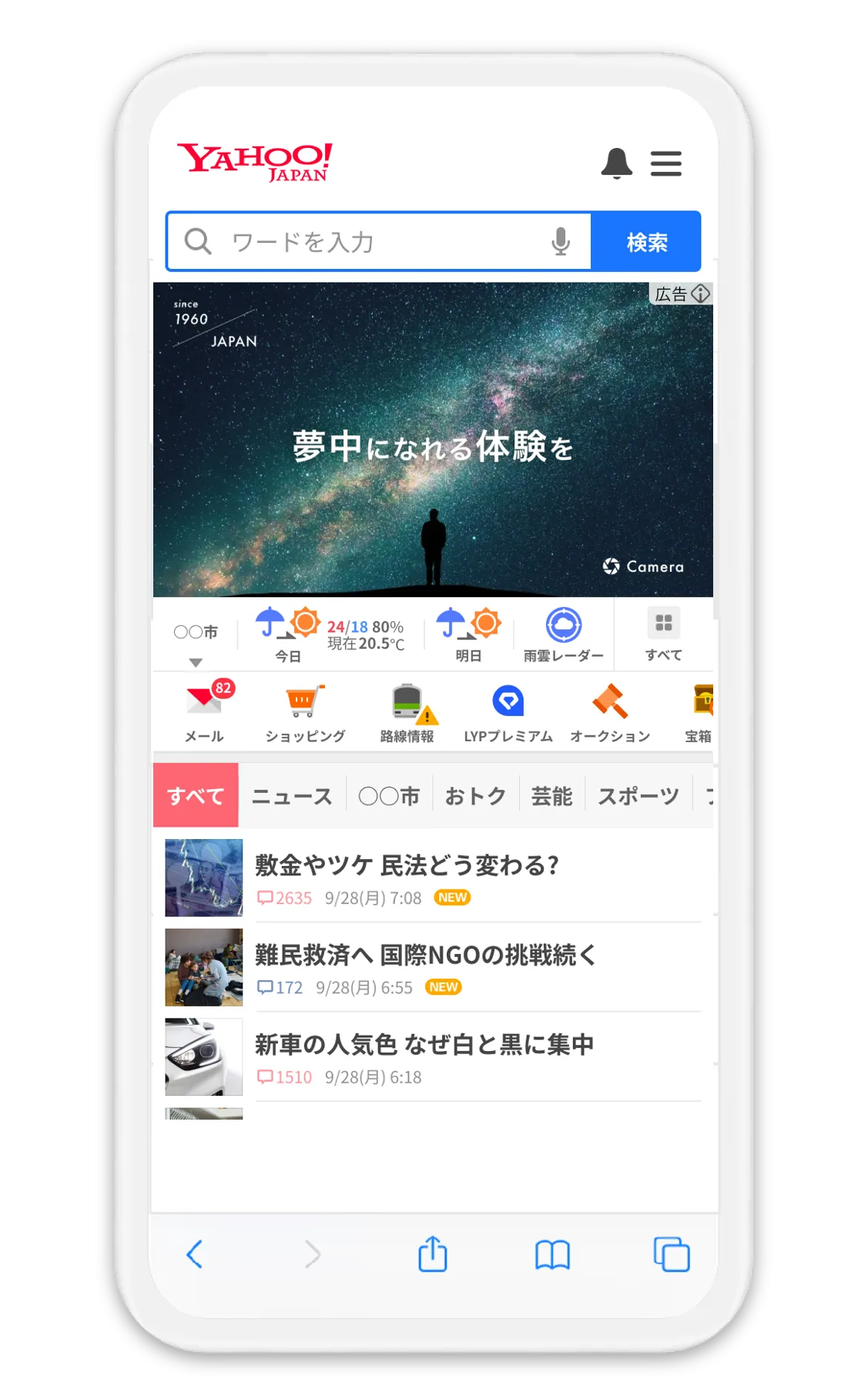The width and height of the screenshot is (868, 1377).
Task: Open オークション service
Action: (610, 712)
